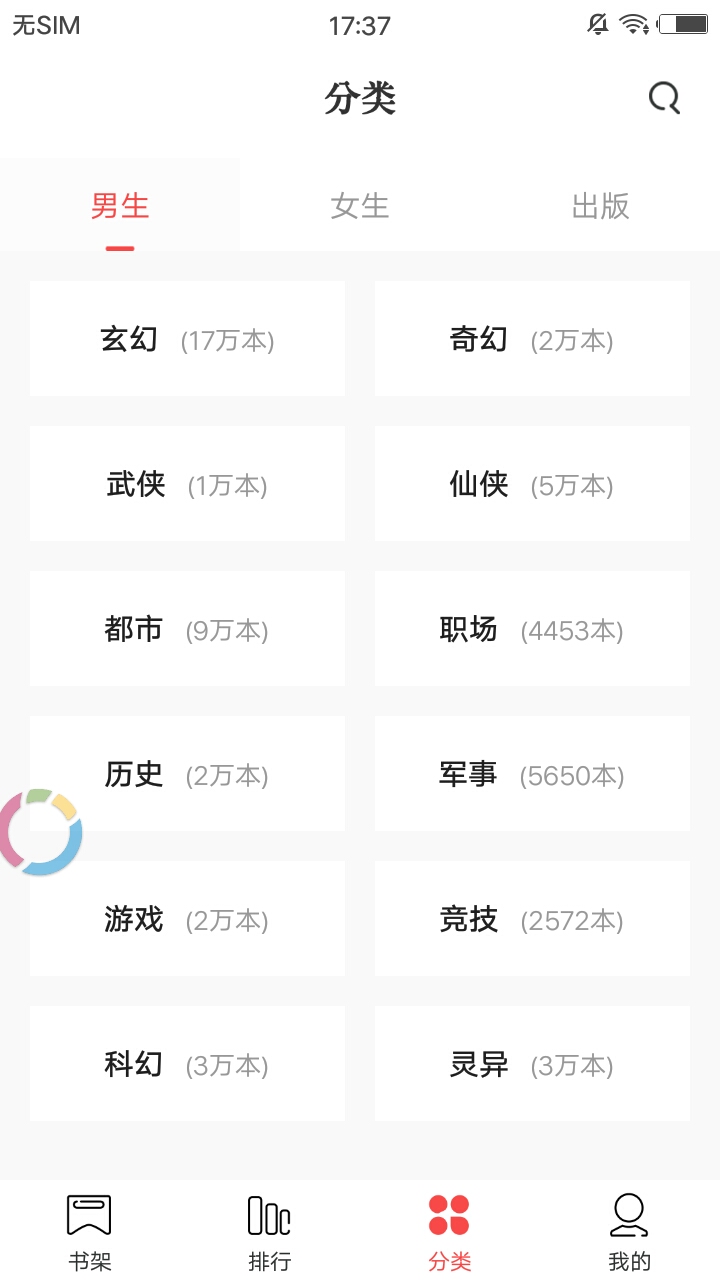720x1280 pixels.
Task: Select the 男生 tab
Action: tap(120, 205)
